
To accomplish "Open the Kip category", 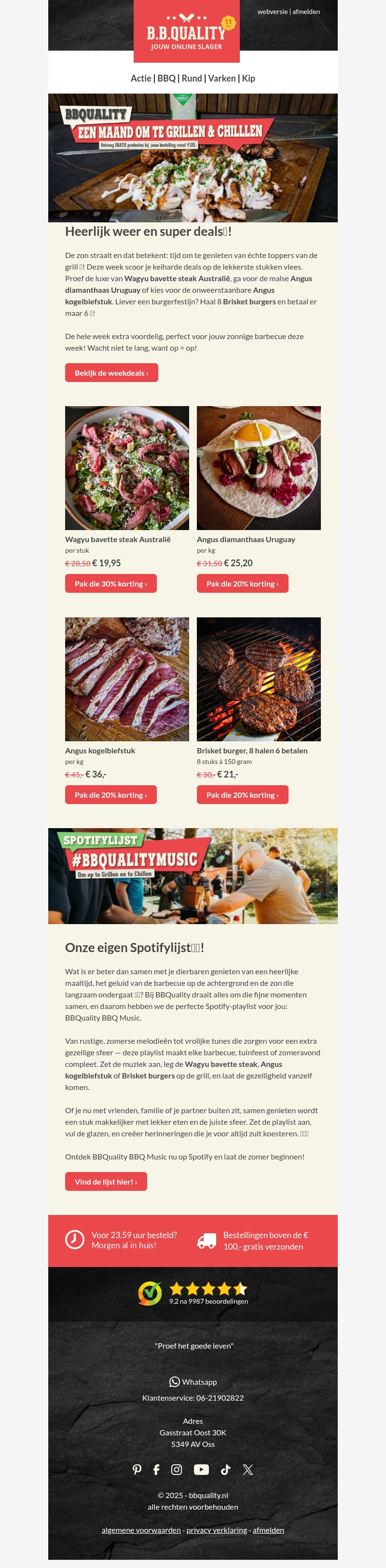I will tap(248, 79).
